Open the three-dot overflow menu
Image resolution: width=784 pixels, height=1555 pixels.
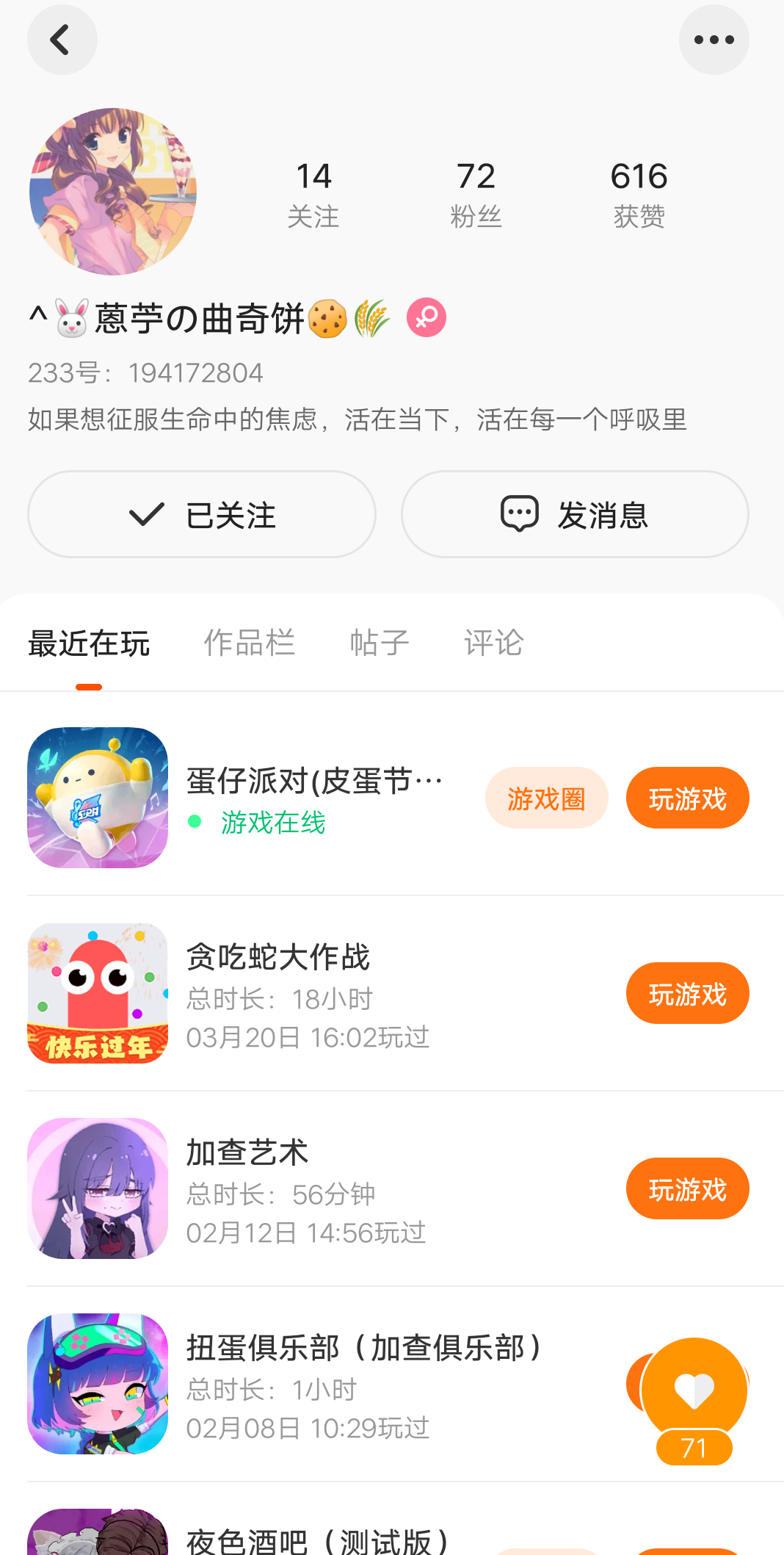[x=714, y=40]
